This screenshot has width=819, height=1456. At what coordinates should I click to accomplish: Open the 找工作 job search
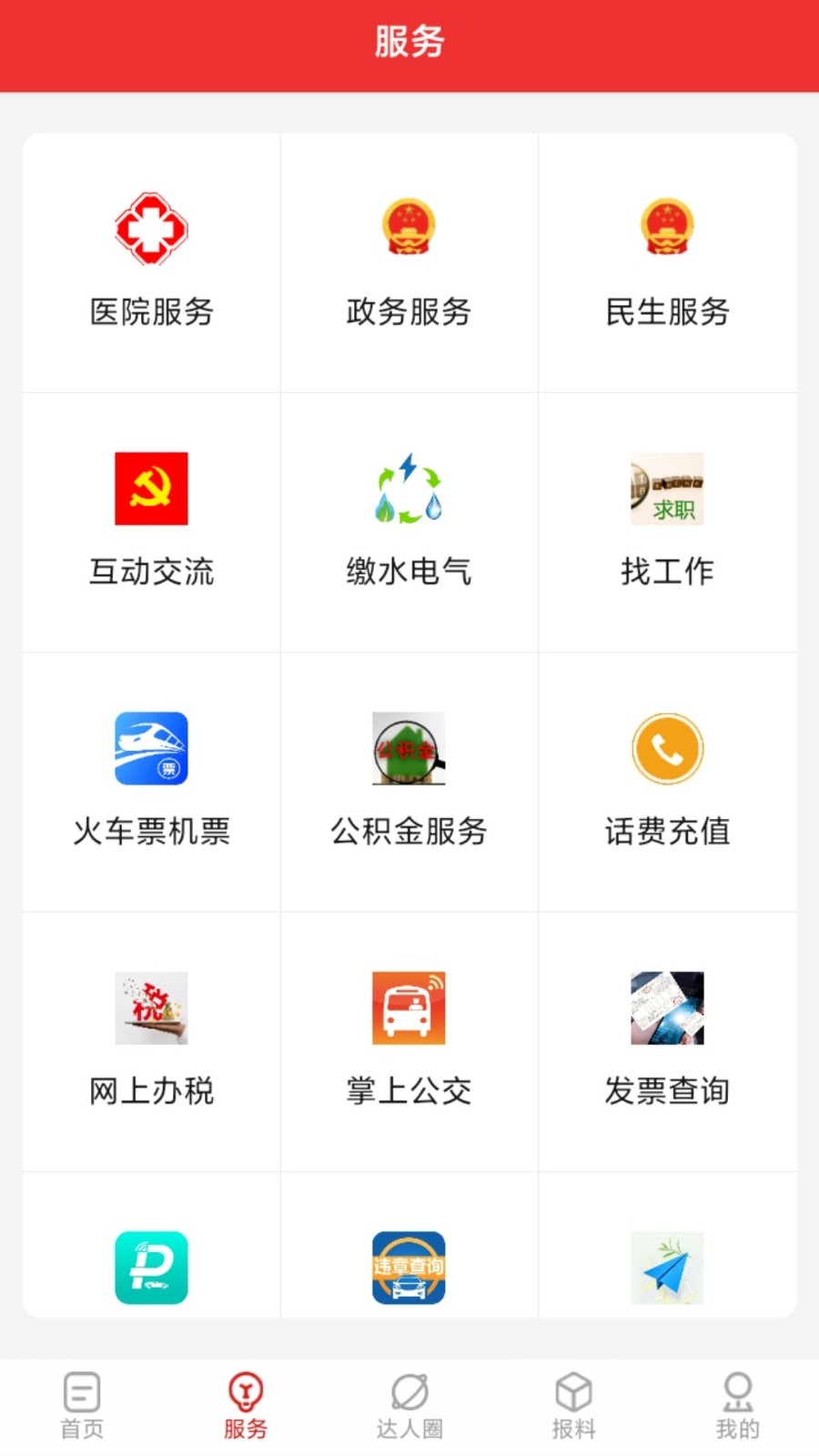click(667, 521)
